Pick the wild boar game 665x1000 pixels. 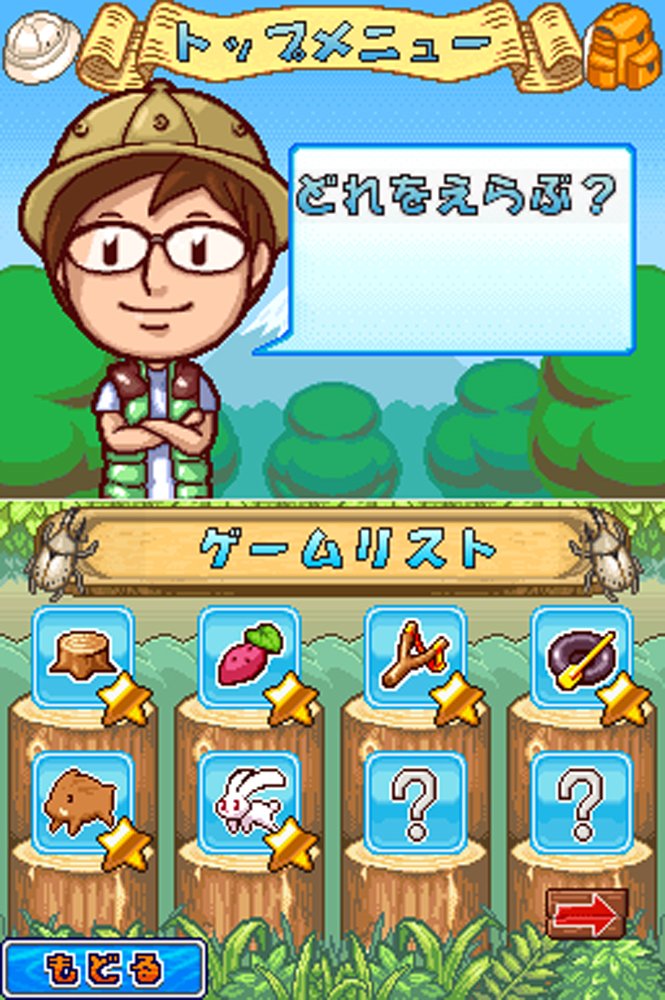point(83,802)
